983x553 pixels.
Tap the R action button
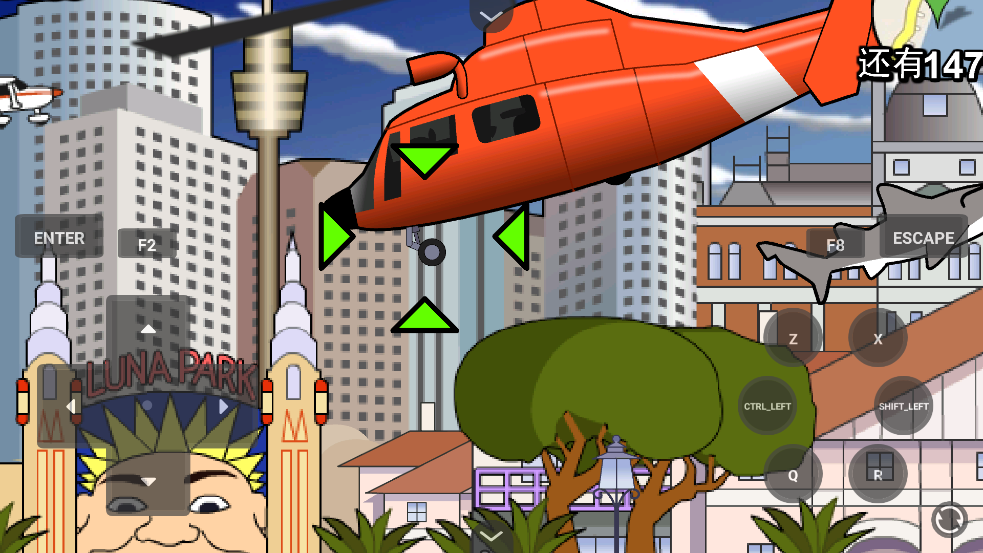[878, 475]
